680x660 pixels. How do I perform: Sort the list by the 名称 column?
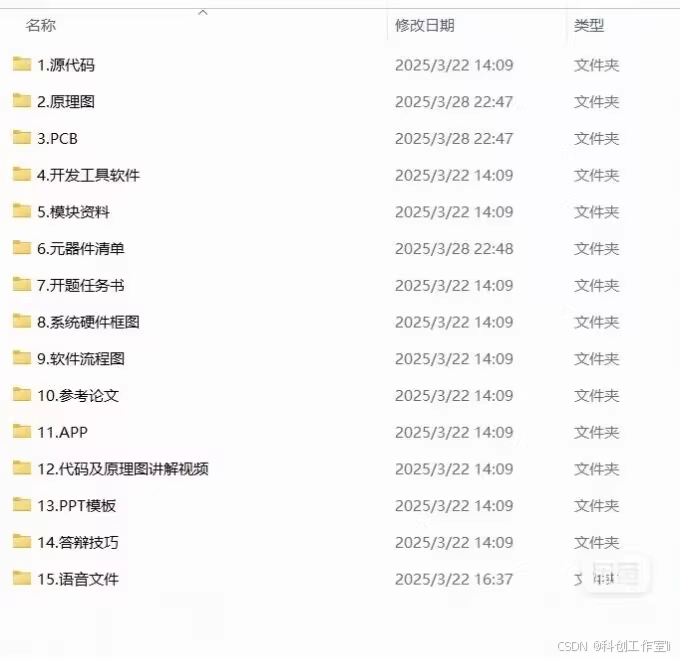pos(41,25)
